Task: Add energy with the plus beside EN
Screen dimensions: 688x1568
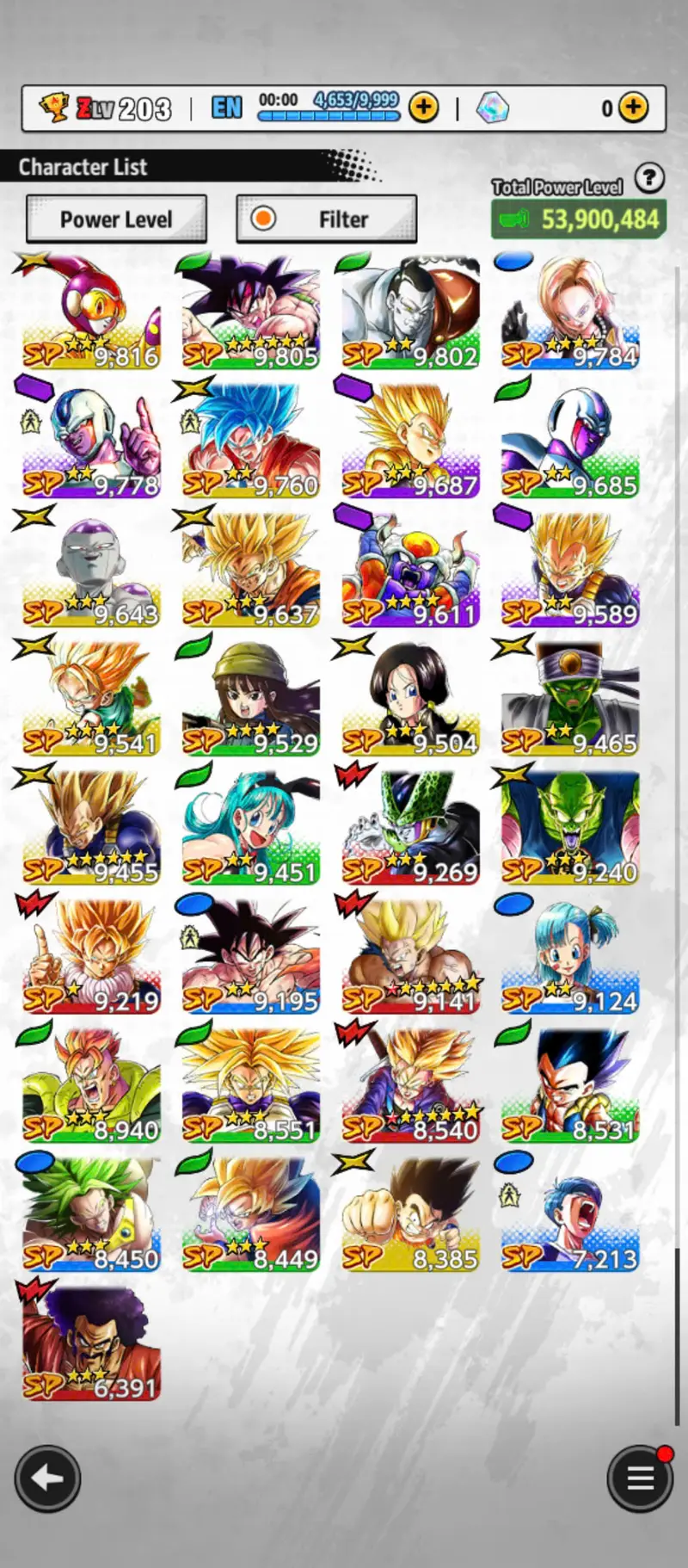Action: pyautogui.click(x=423, y=108)
